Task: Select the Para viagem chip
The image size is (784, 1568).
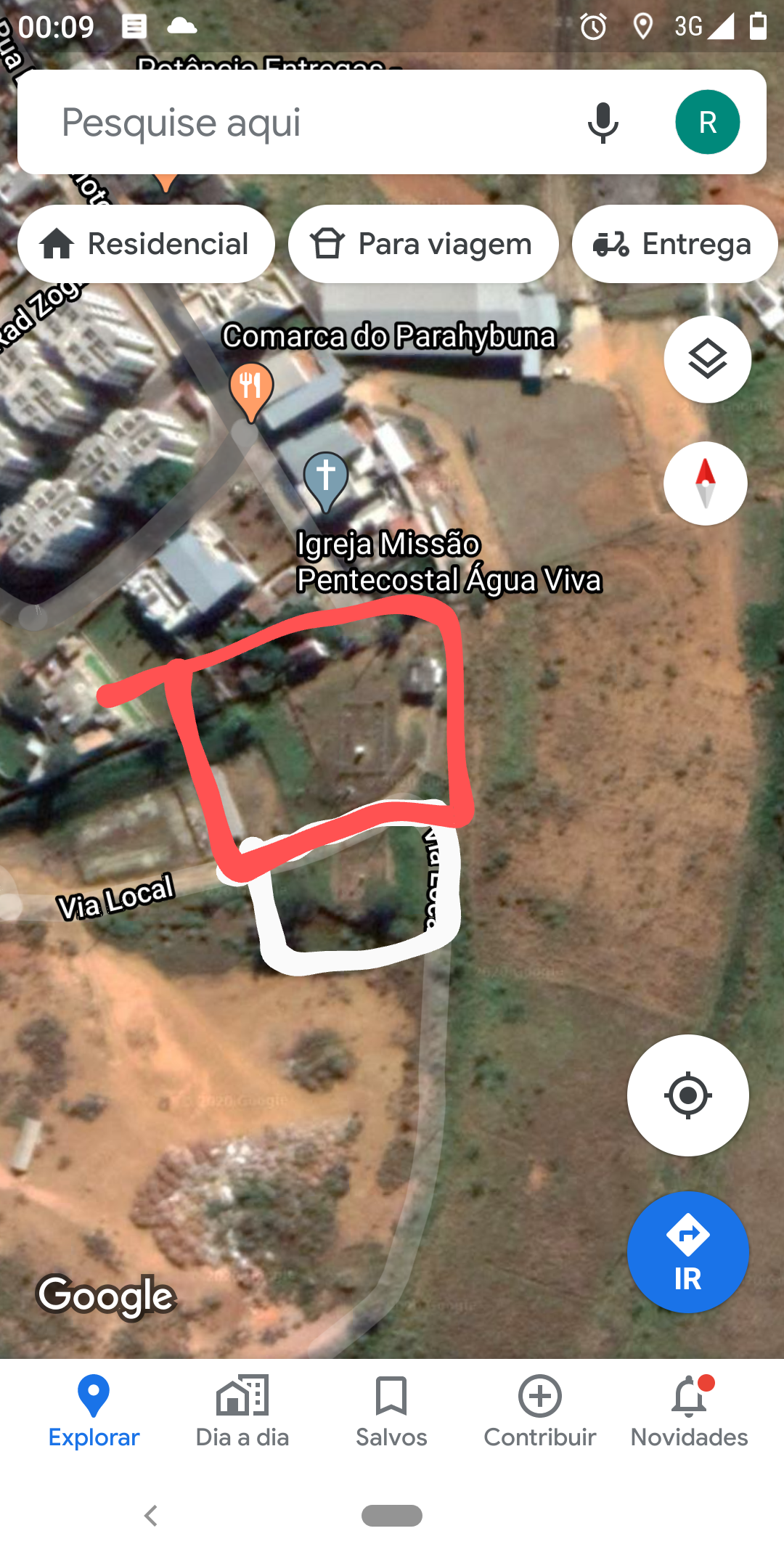Action: (423, 244)
